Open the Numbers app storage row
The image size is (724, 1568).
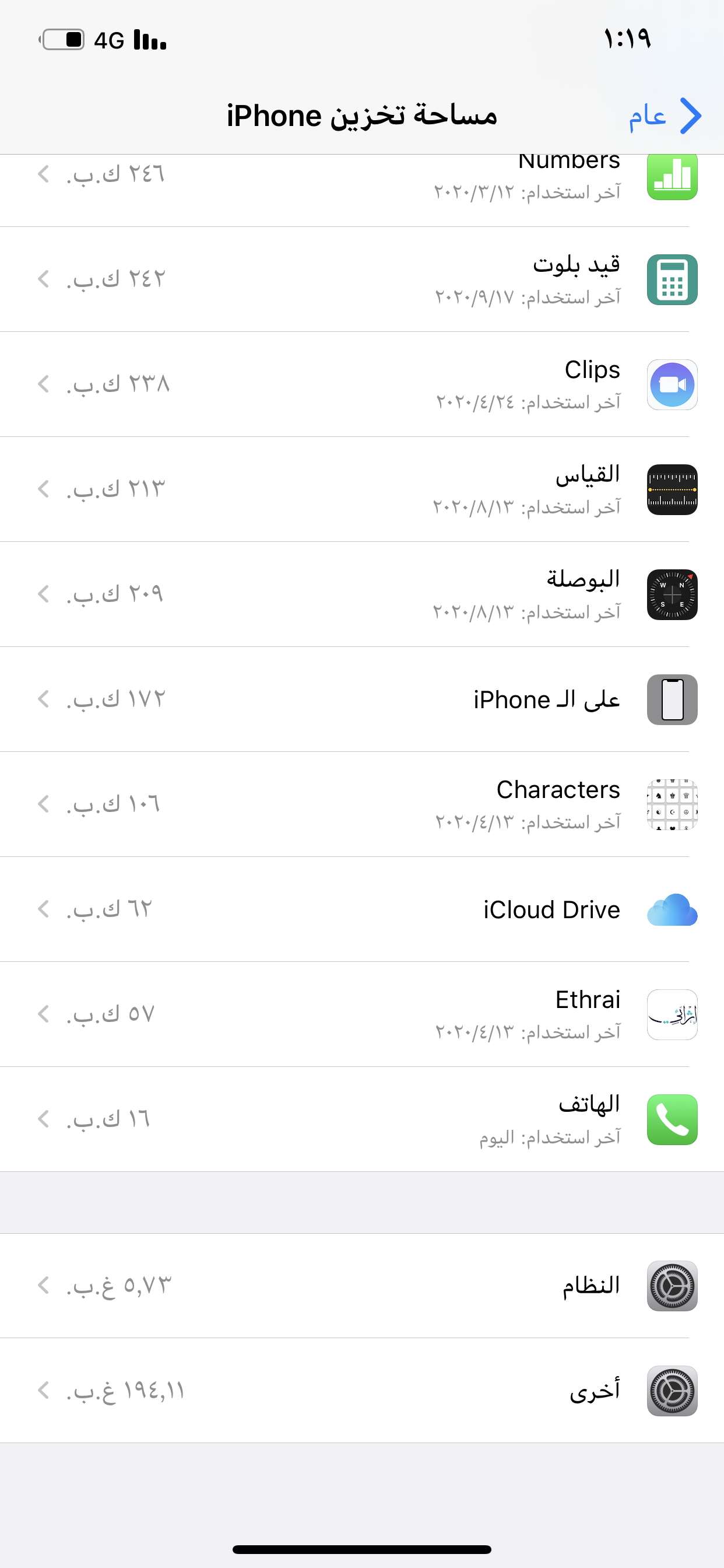362,191
